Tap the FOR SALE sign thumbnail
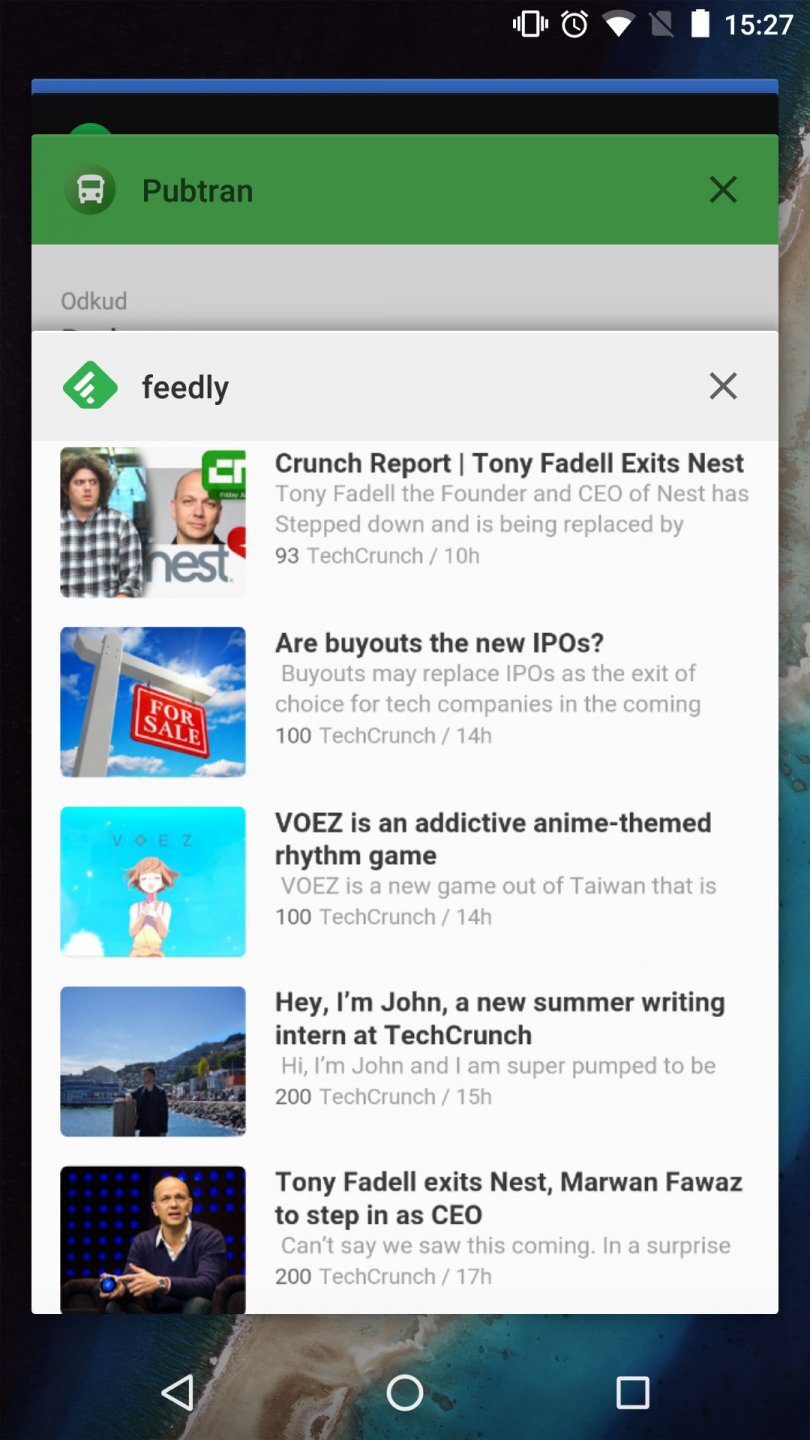Image resolution: width=810 pixels, height=1440 pixels. (x=152, y=701)
